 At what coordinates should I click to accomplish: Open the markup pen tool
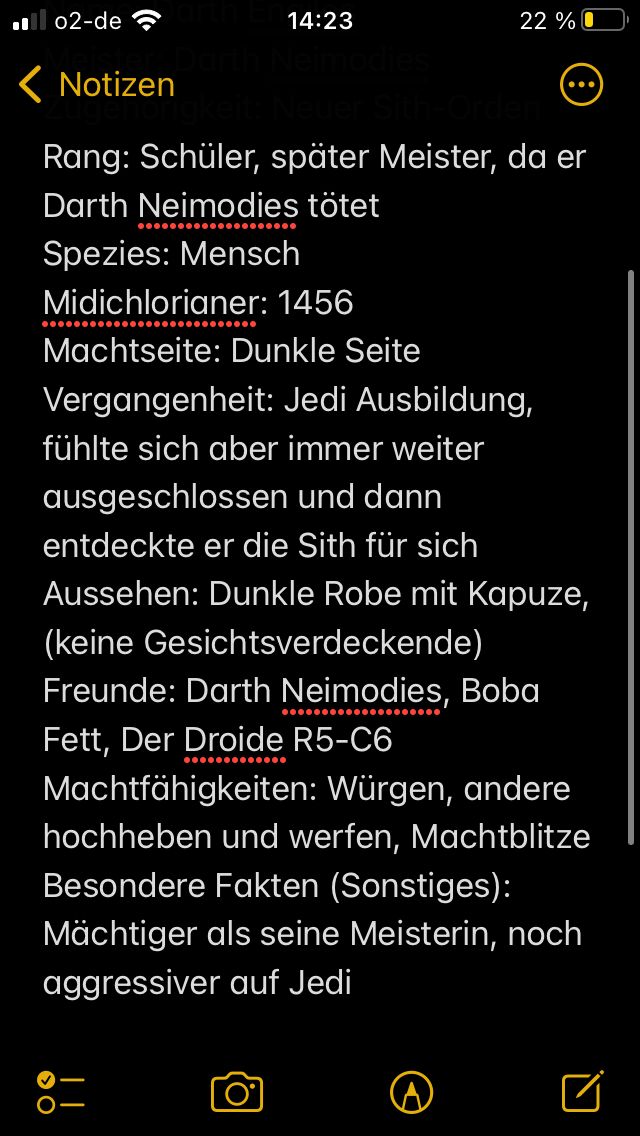411,1091
